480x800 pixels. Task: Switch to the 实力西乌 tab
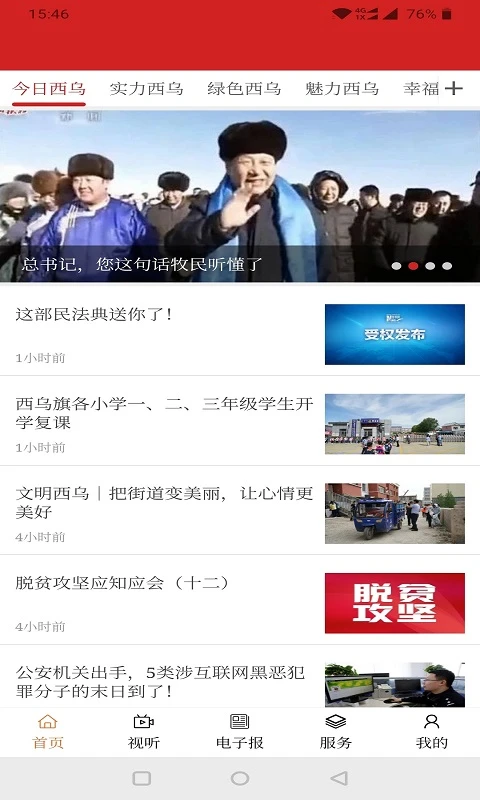pos(146,89)
